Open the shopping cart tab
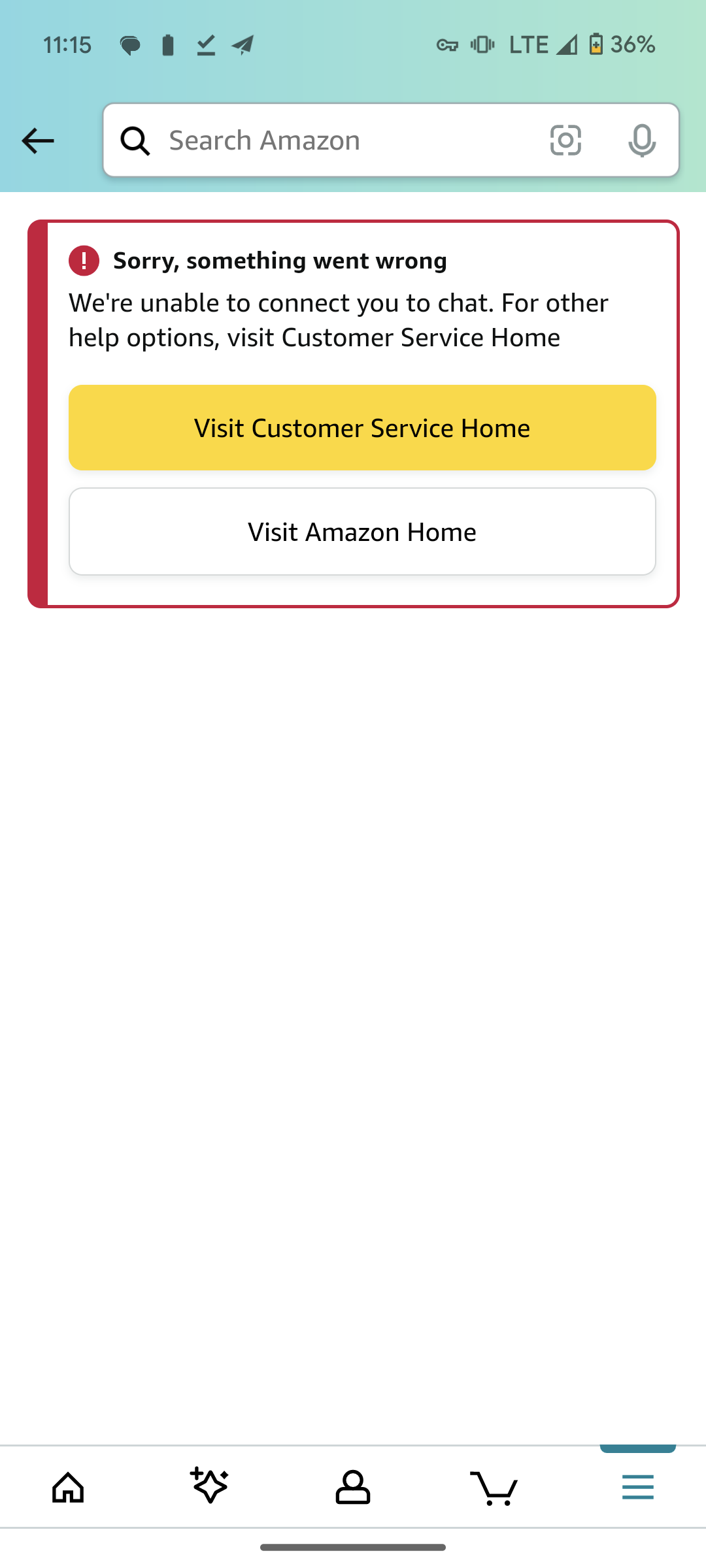706x1568 pixels. point(494,1488)
